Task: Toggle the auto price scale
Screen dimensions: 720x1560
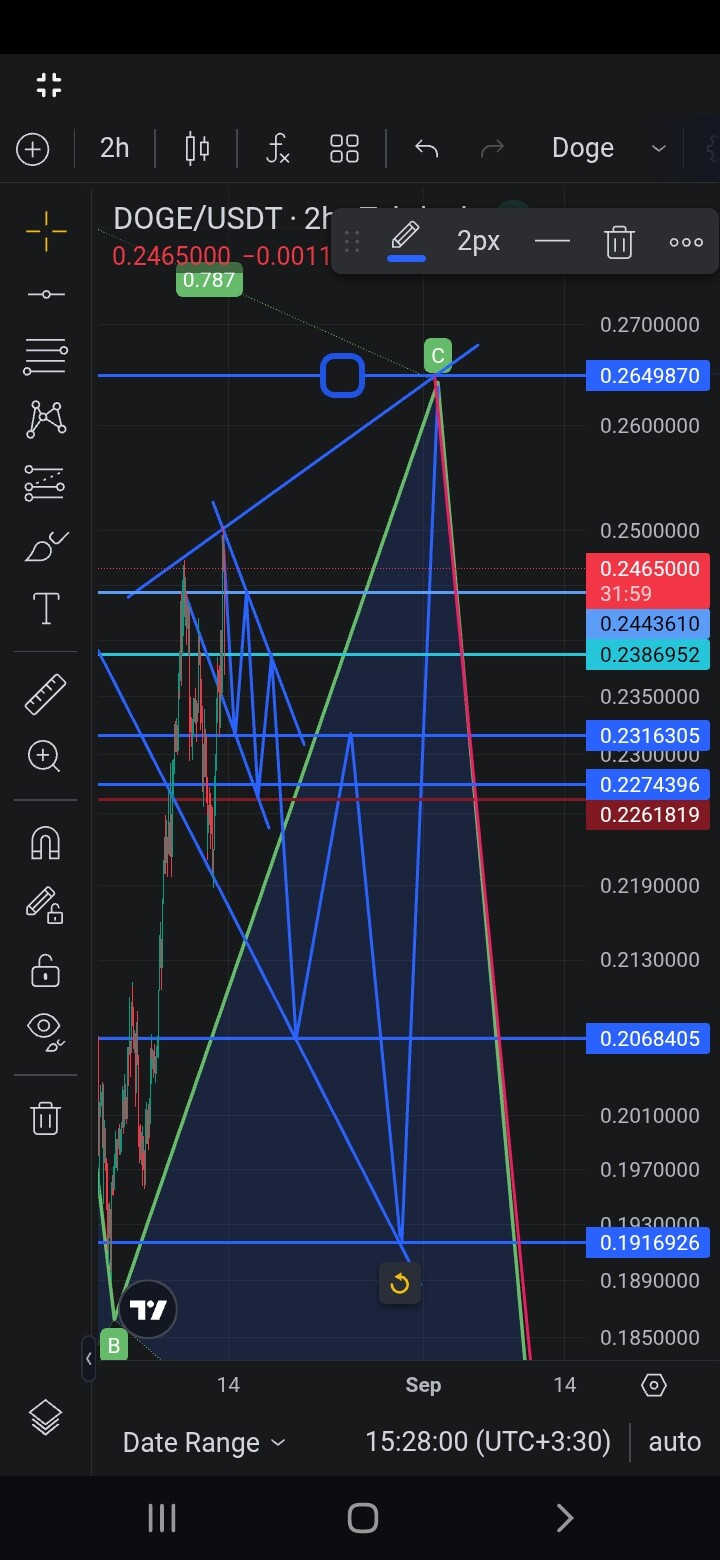Action: tap(674, 1442)
